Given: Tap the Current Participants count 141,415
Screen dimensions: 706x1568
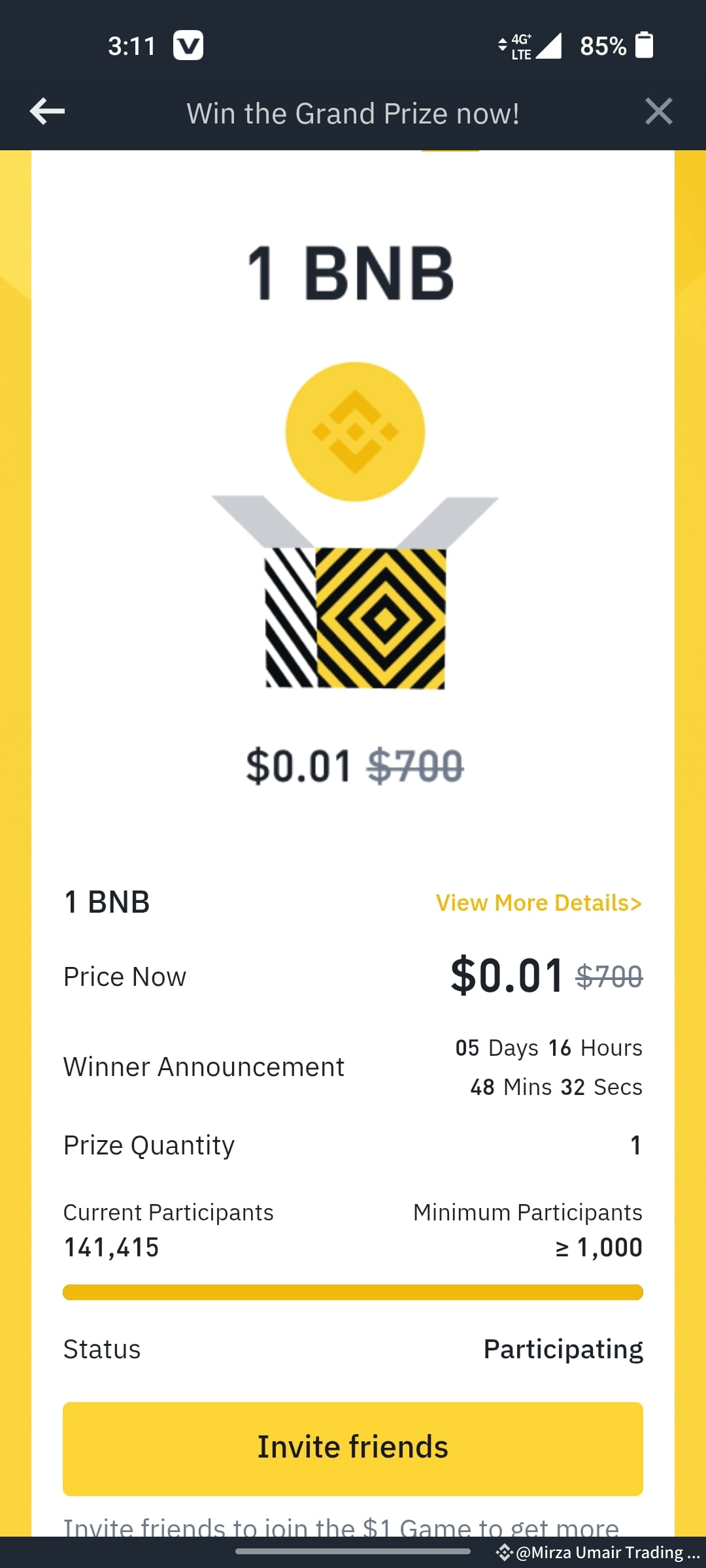Looking at the screenshot, I should (x=110, y=1246).
